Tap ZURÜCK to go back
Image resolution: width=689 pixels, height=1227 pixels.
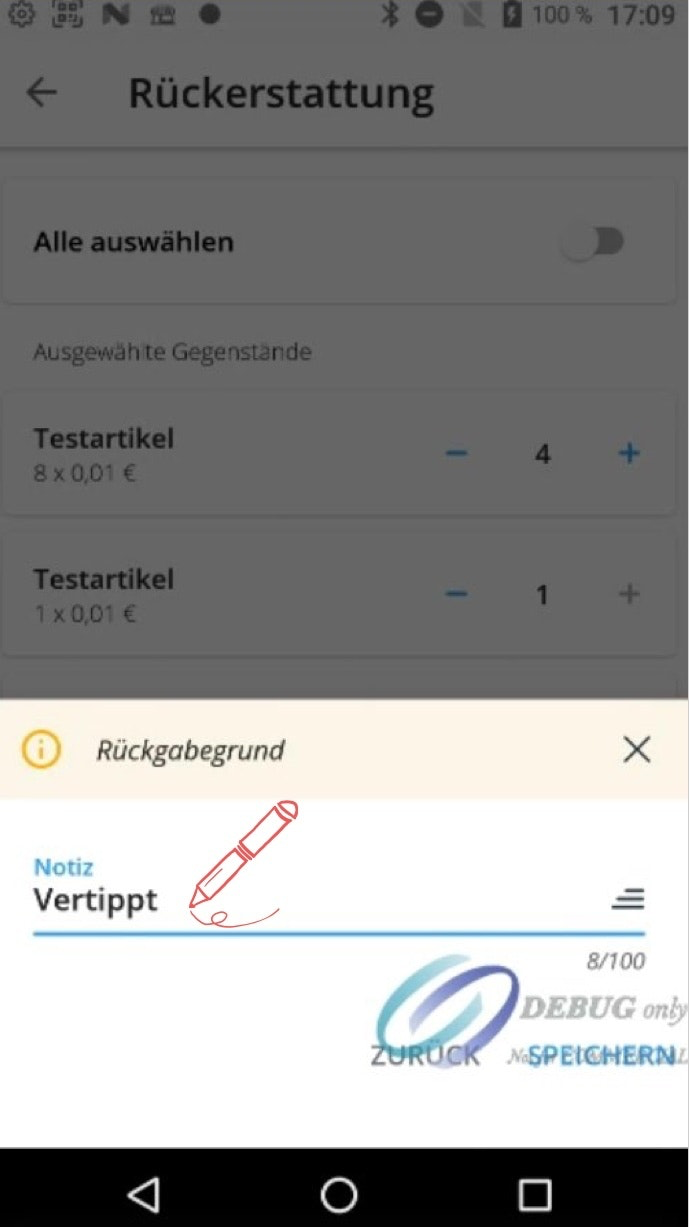pyautogui.click(x=425, y=1055)
